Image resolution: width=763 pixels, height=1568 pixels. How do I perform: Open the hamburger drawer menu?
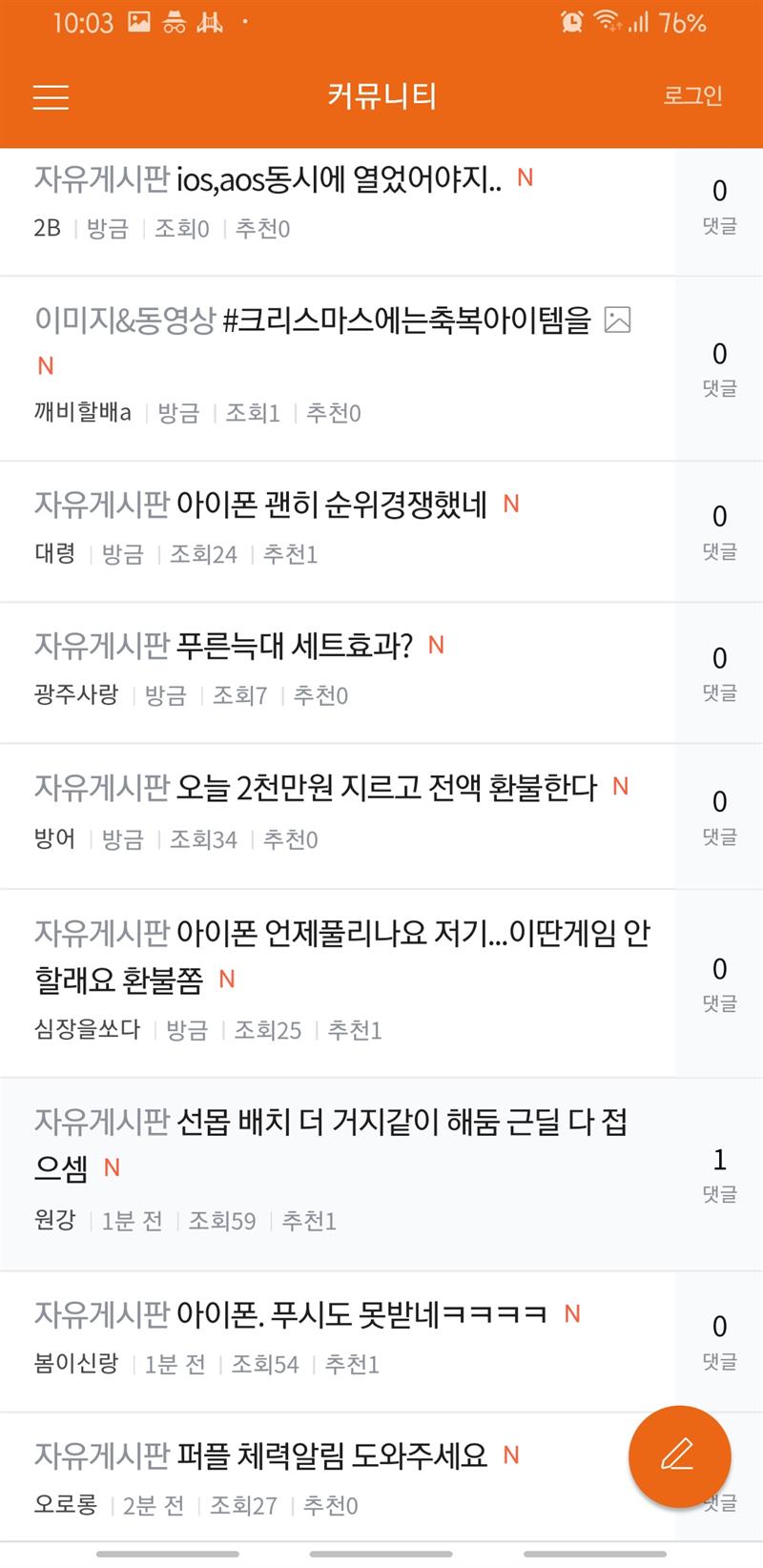click(51, 96)
